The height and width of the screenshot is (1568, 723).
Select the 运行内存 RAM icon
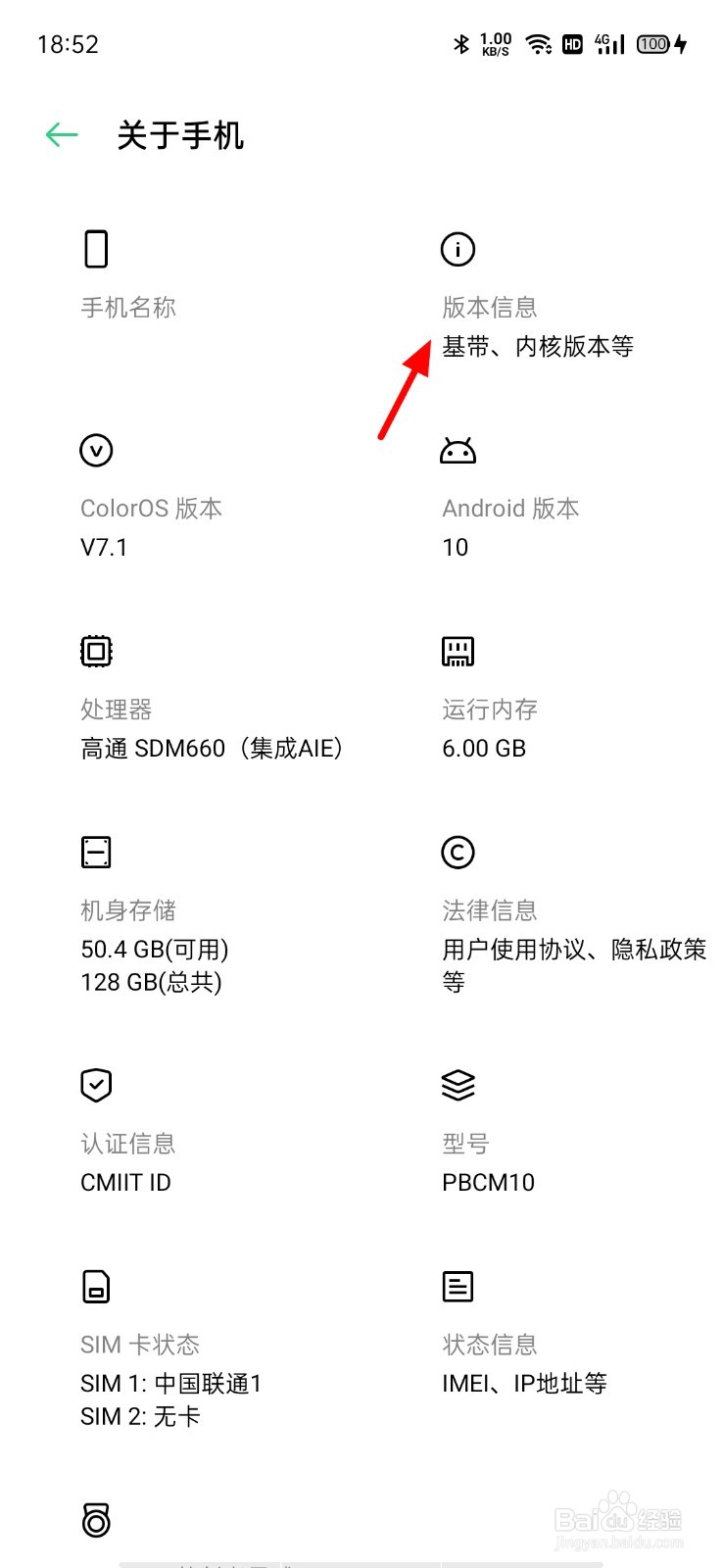point(457,650)
